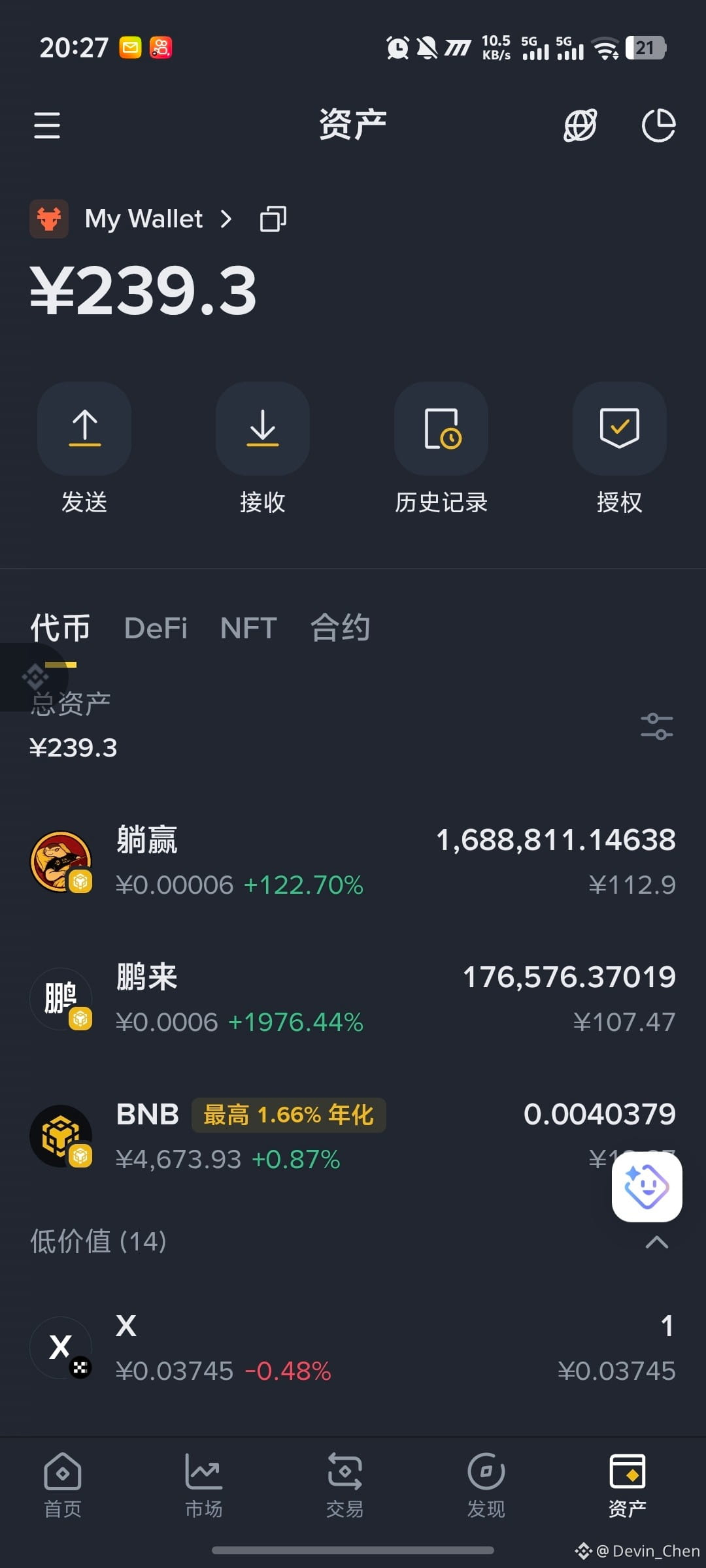Open the 躺赢 token row
Screen dimensions: 706x1568
point(353,862)
